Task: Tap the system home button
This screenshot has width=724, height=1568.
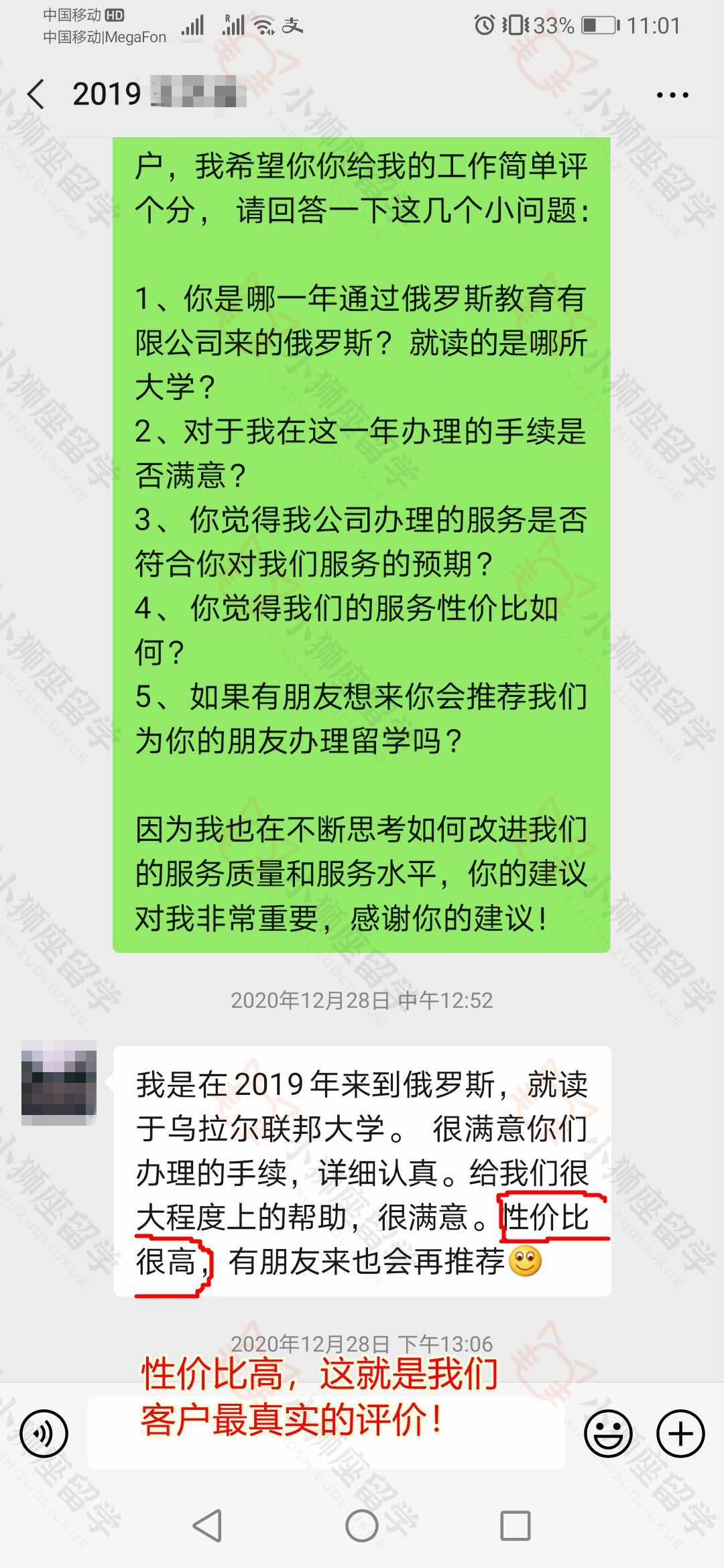Action: pyautogui.click(x=361, y=1526)
